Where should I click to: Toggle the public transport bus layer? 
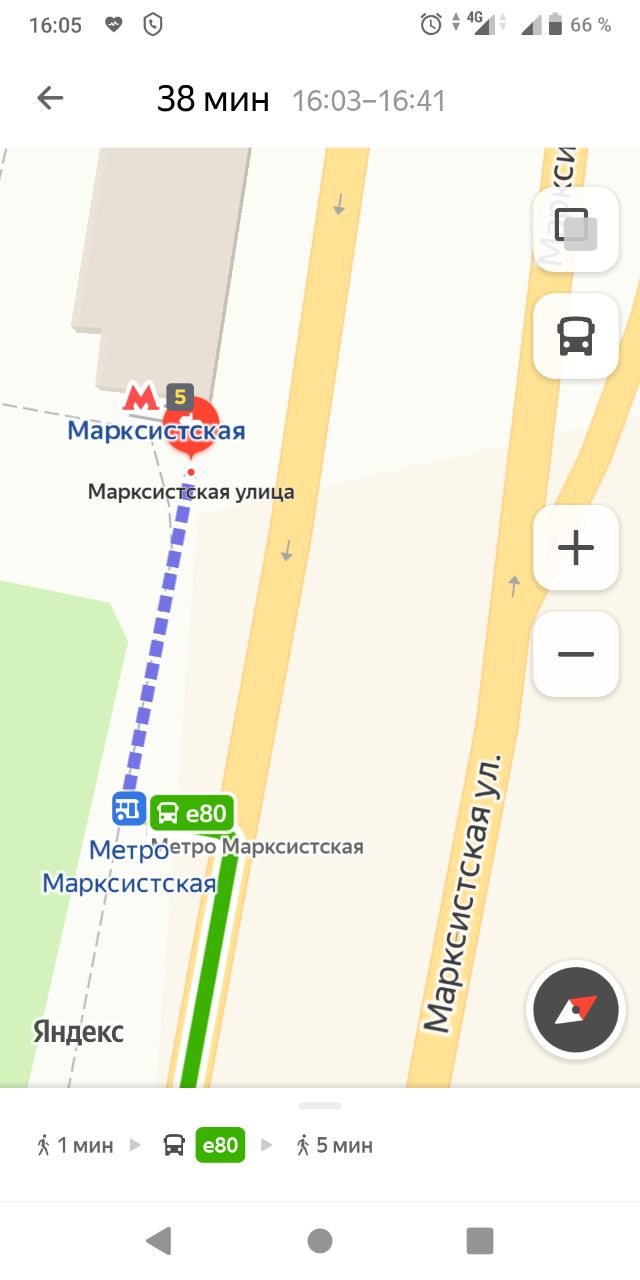576,336
